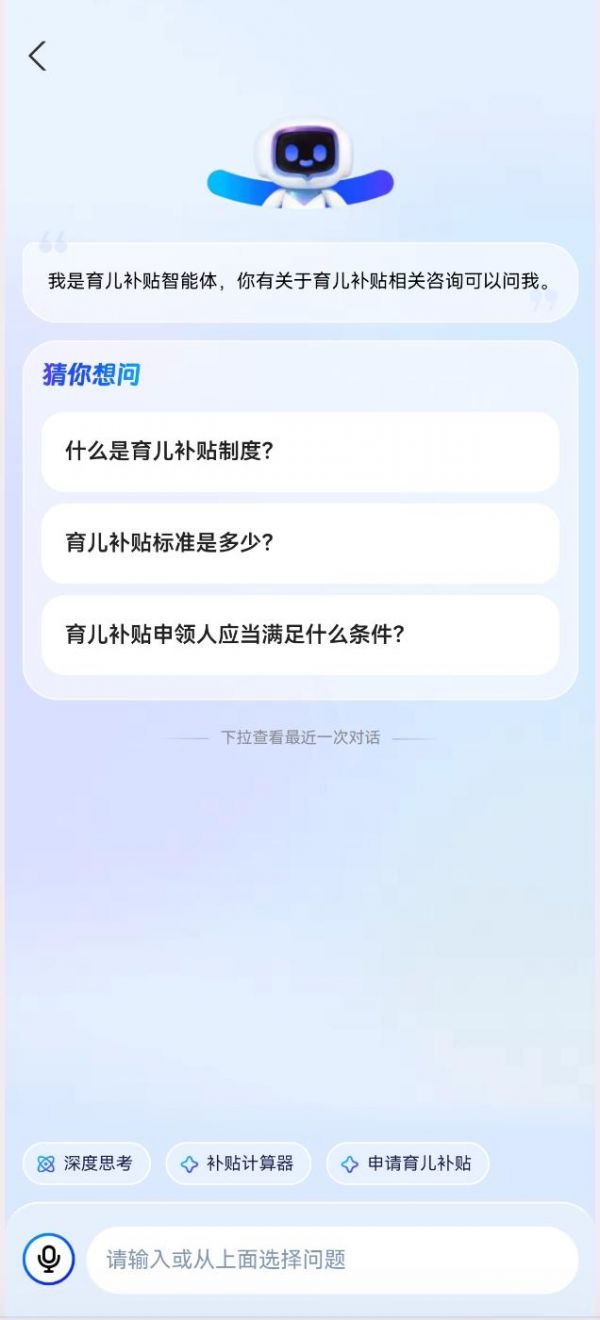This screenshot has height=1320, width=600.
Task: Enable the 深度思考 chip
Action: 86,1163
